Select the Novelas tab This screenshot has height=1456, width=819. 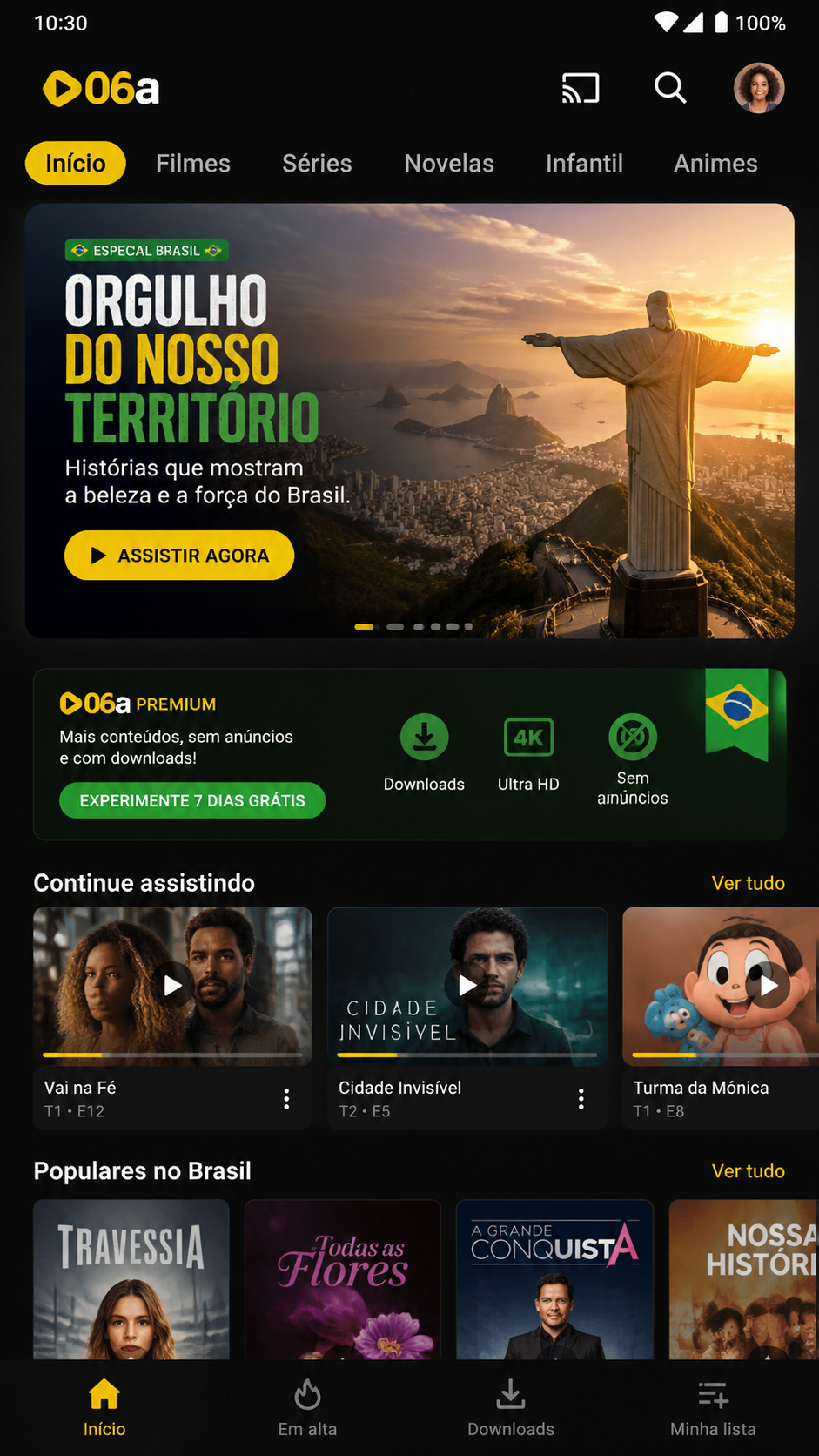[449, 163]
